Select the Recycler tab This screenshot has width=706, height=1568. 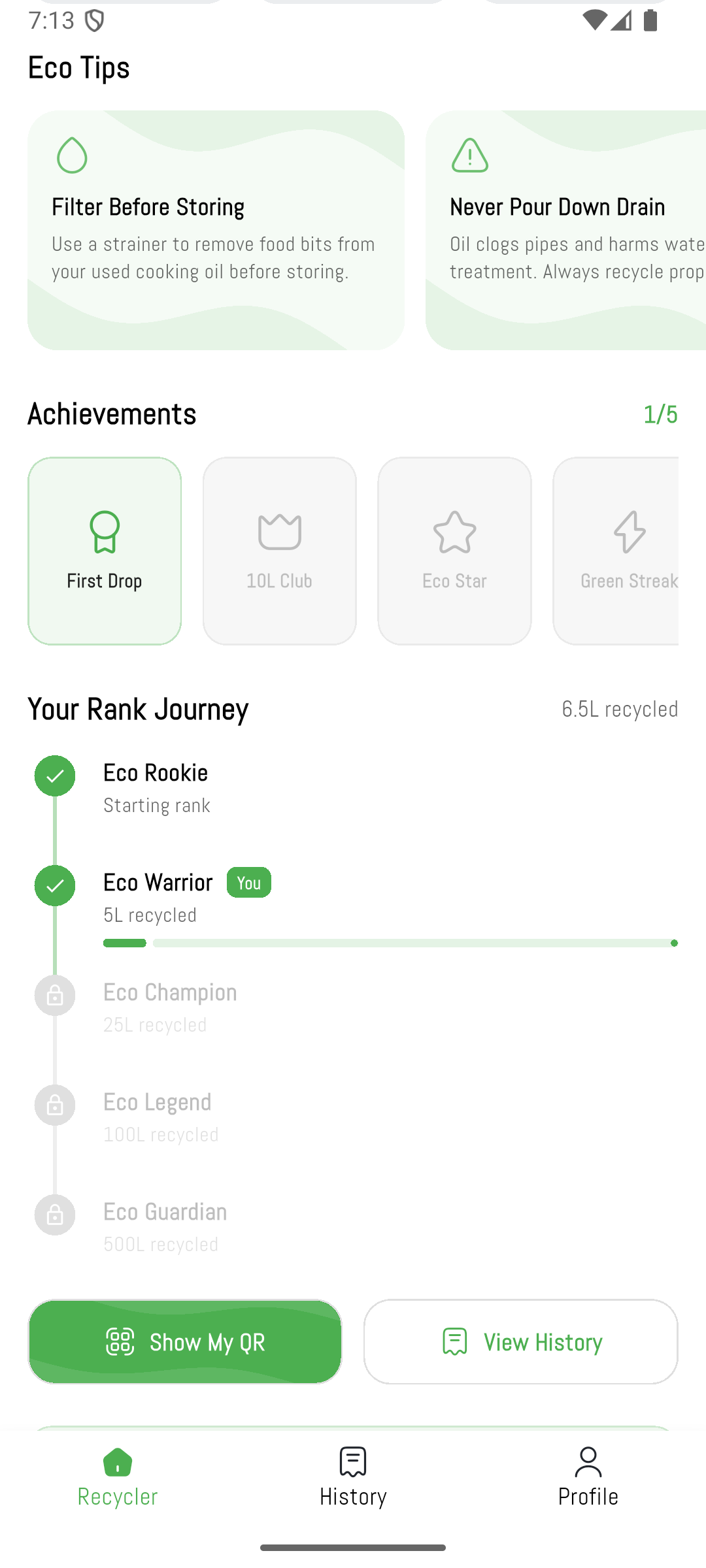[x=118, y=1477]
